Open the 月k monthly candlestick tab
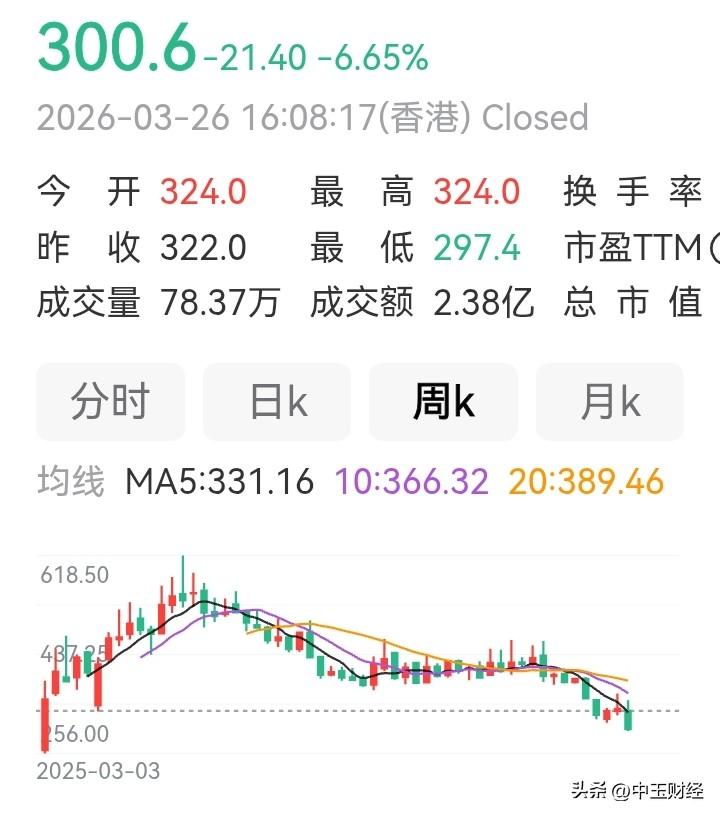 [x=610, y=402]
